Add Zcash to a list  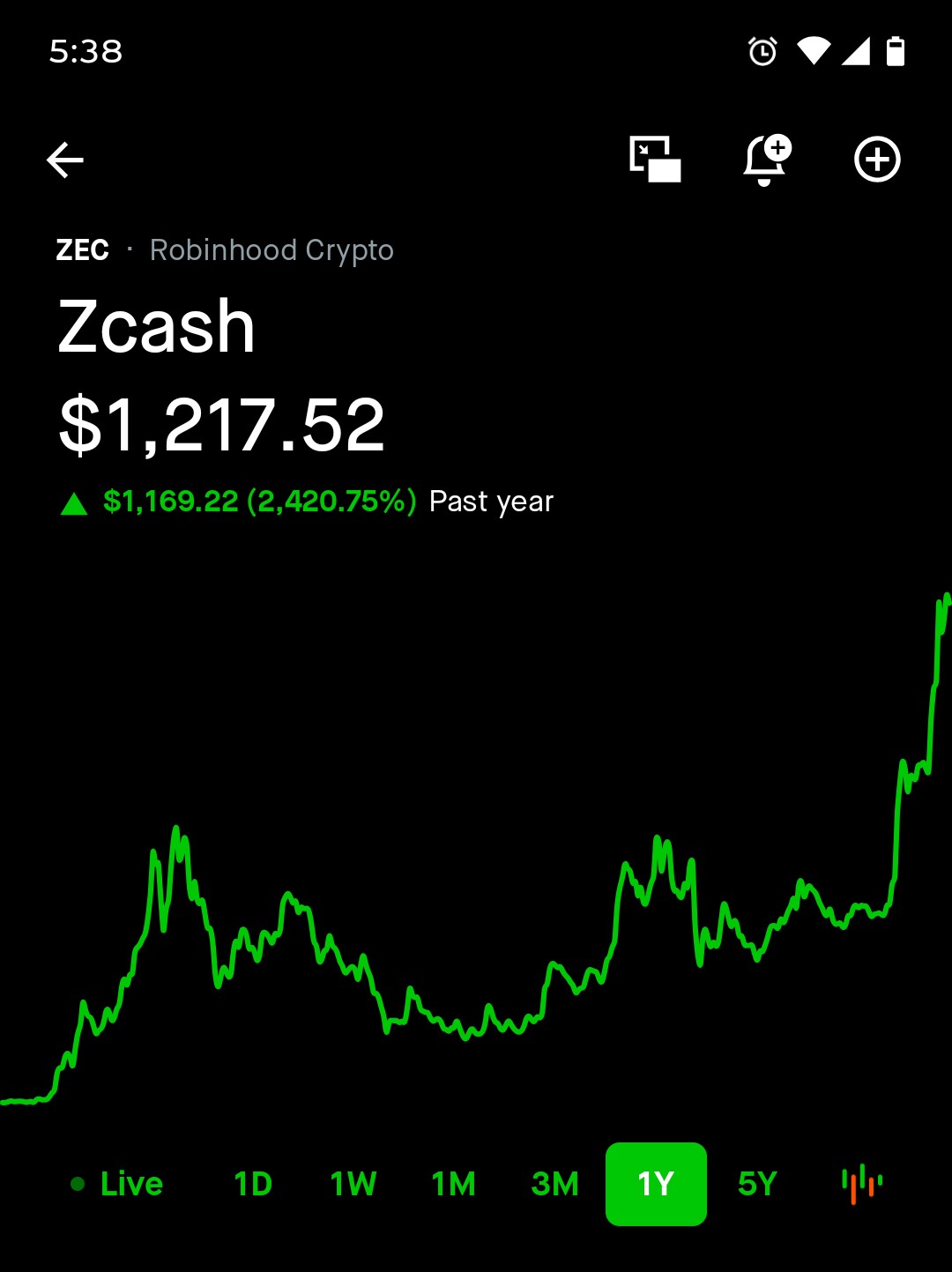[877, 160]
